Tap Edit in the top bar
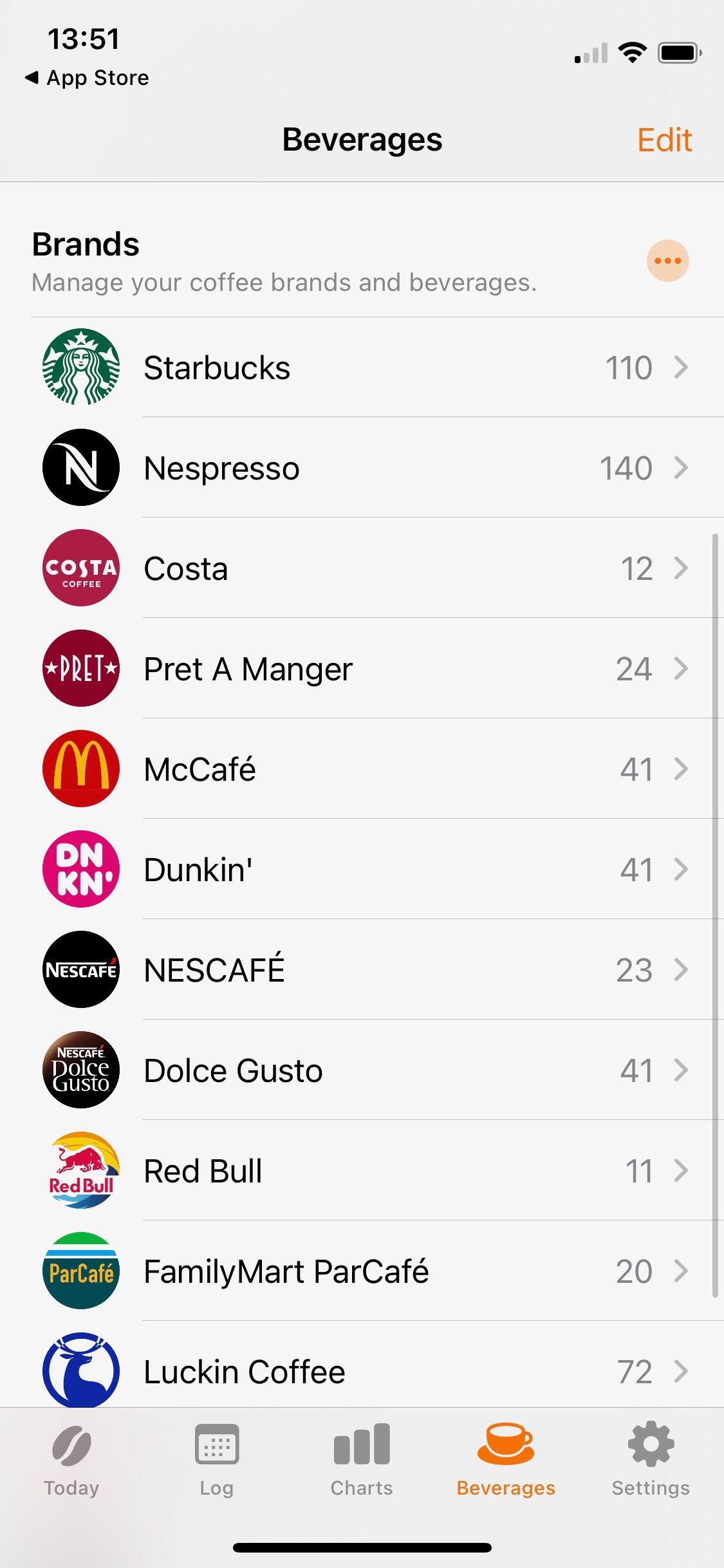Screen dimensions: 724x1568 coord(664,140)
